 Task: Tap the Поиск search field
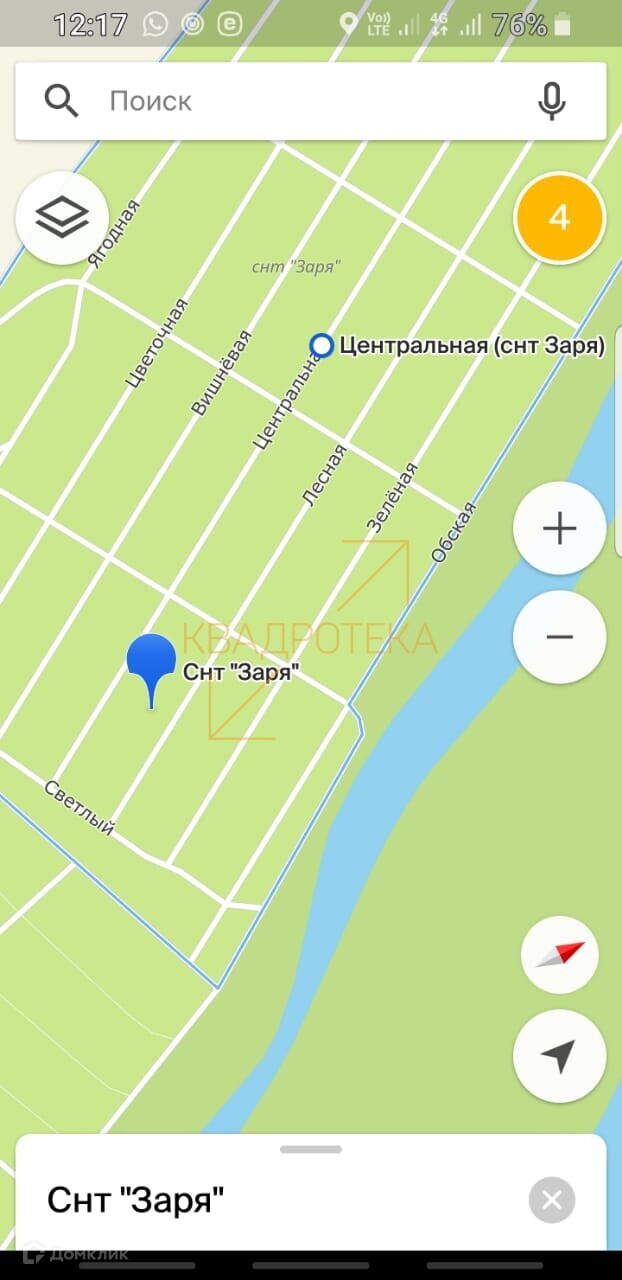(300, 101)
